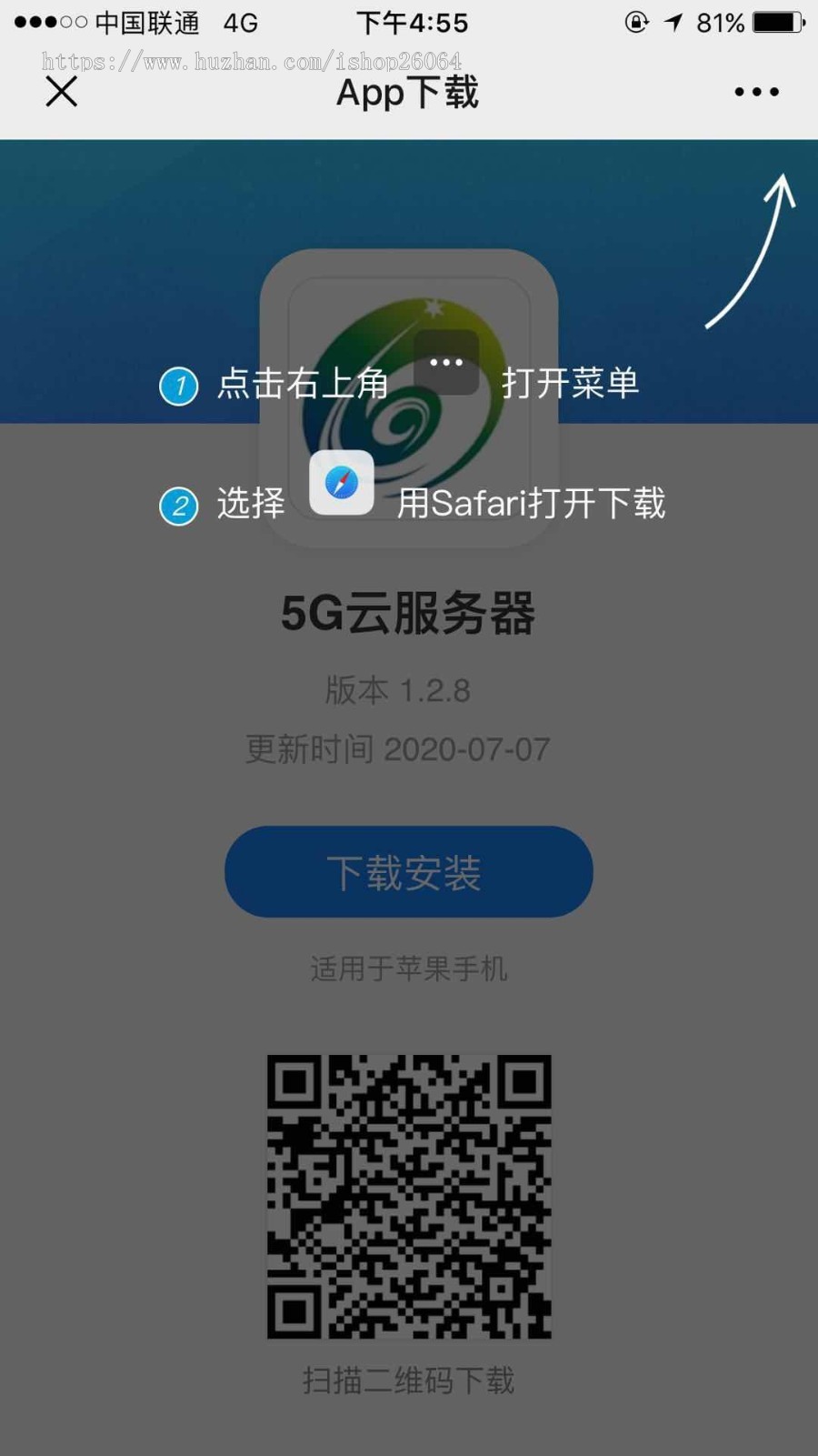Tap the 下载安装 button
Viewport: 818px width, 1456px height.
408,871
